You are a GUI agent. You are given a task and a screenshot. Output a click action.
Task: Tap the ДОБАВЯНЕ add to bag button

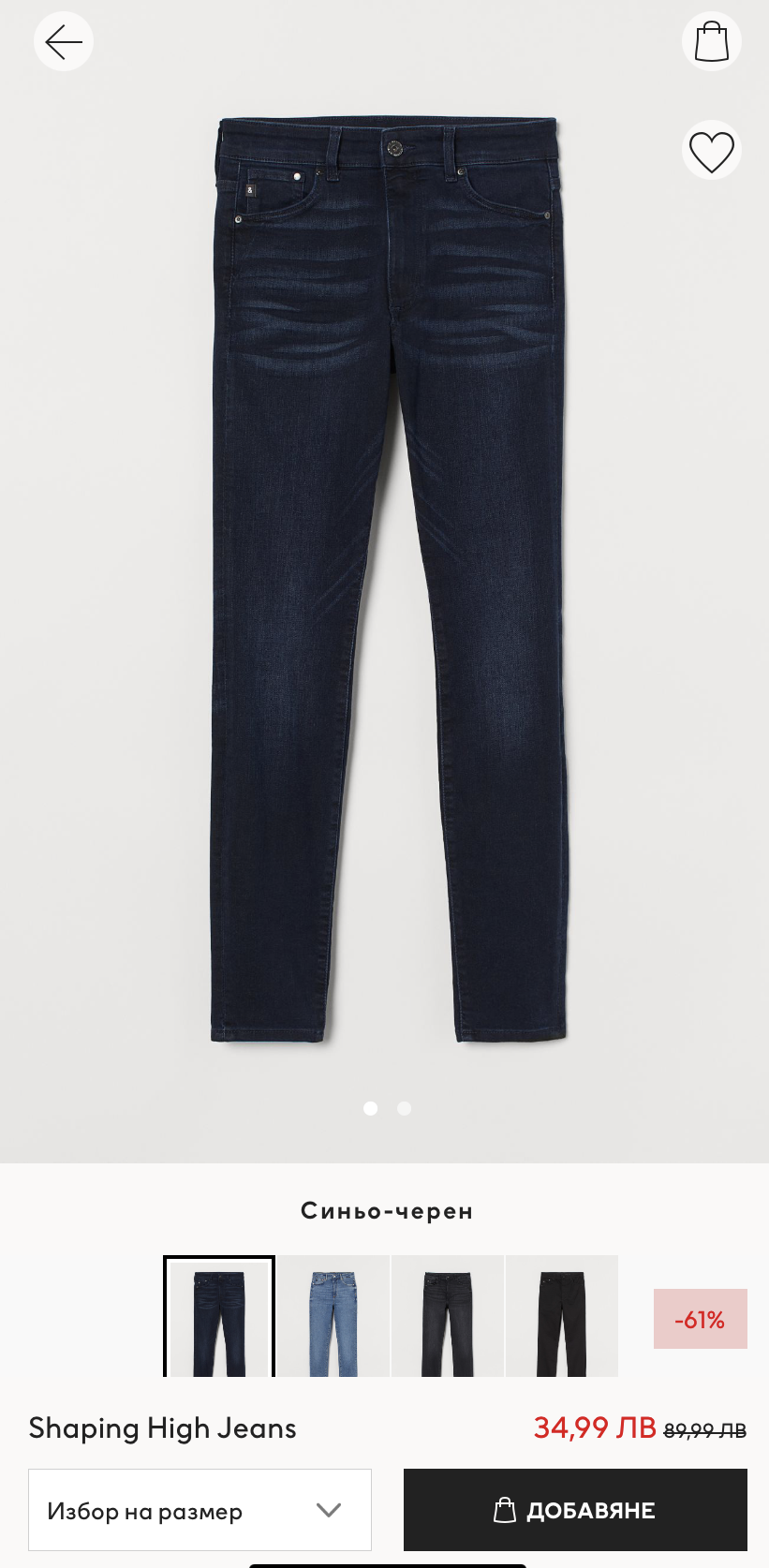tap(575, 1510)
